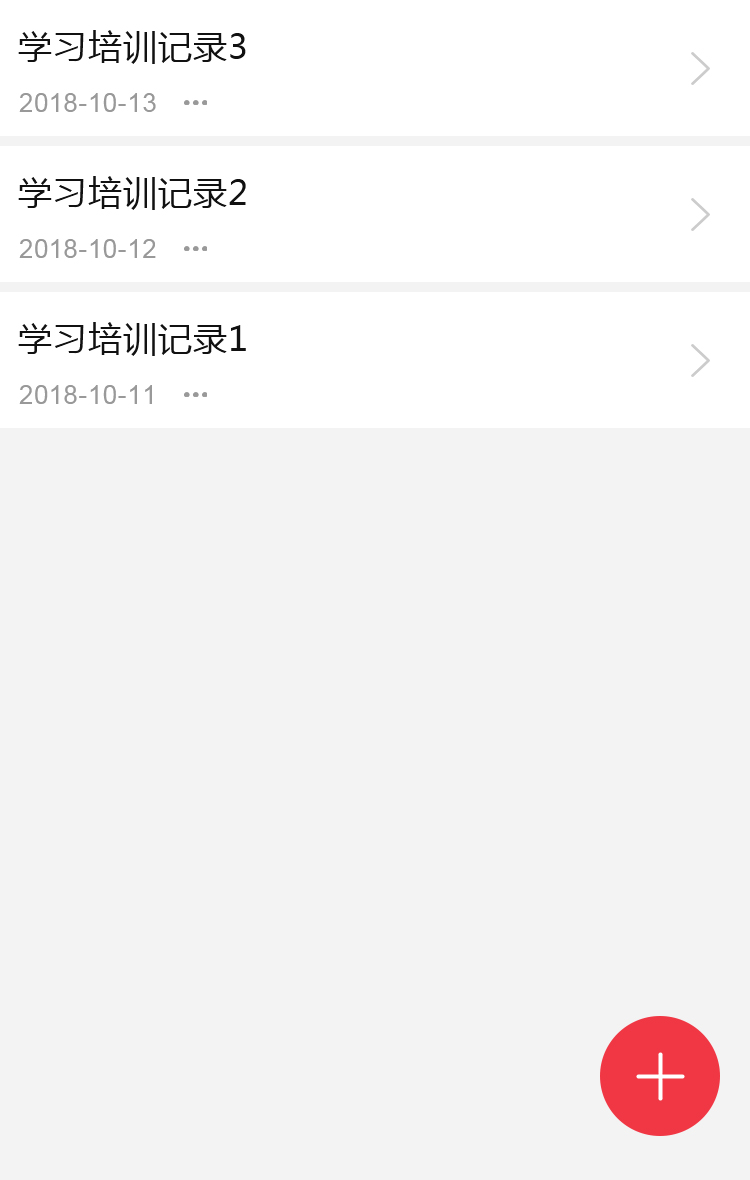Screen dimensions: 750x1180
Task: Show the three-dot menu under 学习培训记录2
Action: click(x=196, y=249)
